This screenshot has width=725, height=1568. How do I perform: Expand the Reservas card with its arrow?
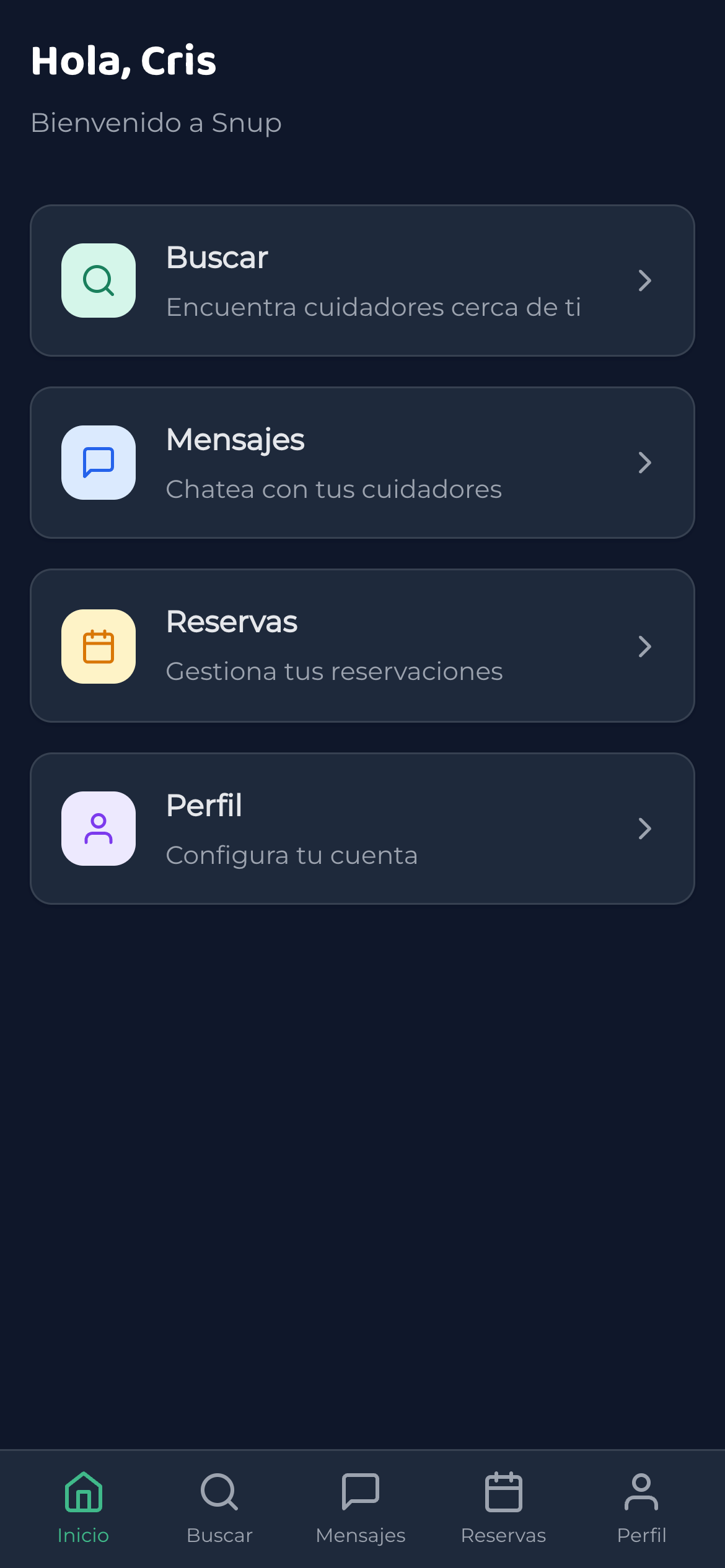[645, 646]
